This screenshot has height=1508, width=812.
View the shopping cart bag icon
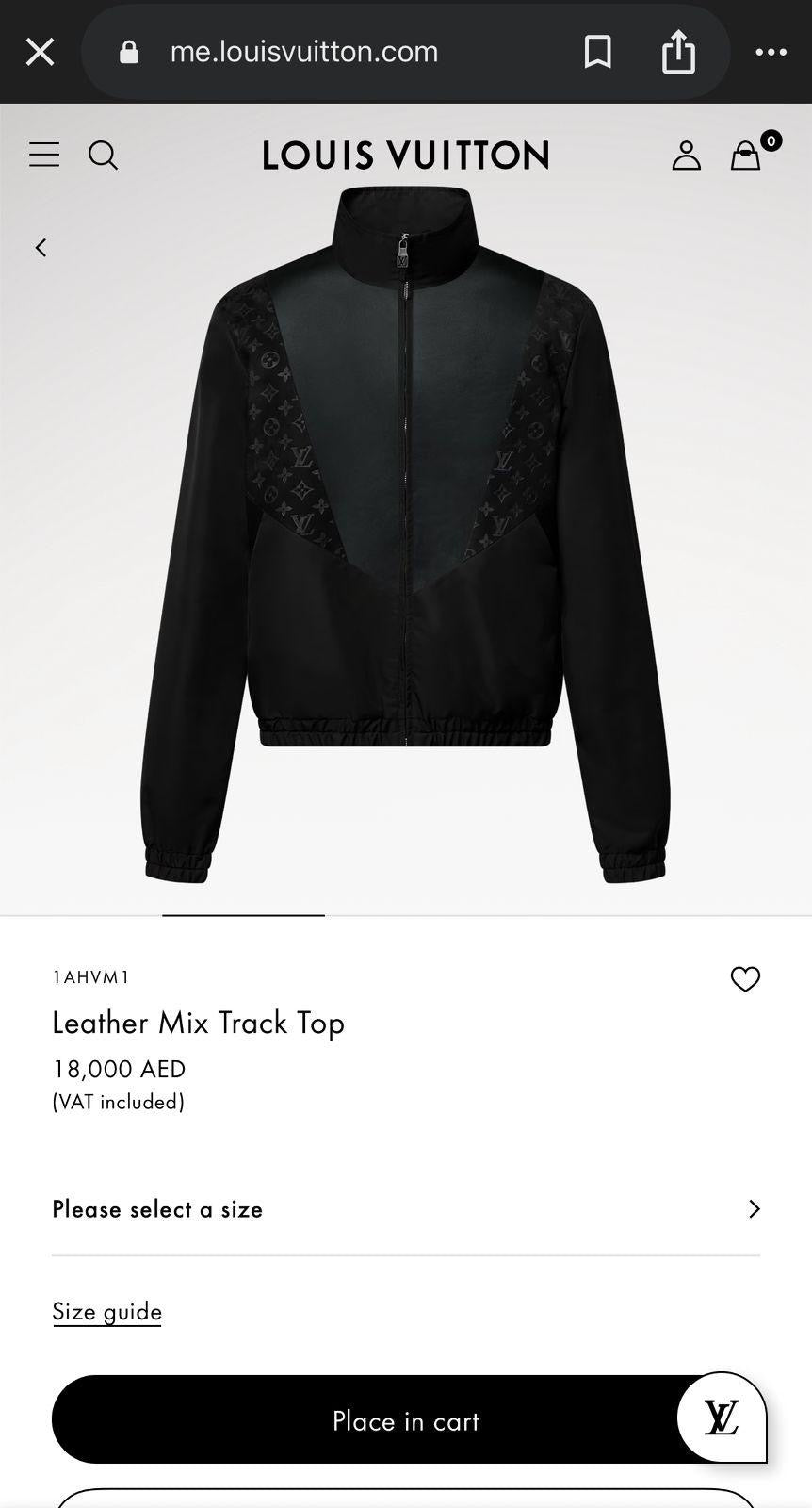(x=746, y=156)
